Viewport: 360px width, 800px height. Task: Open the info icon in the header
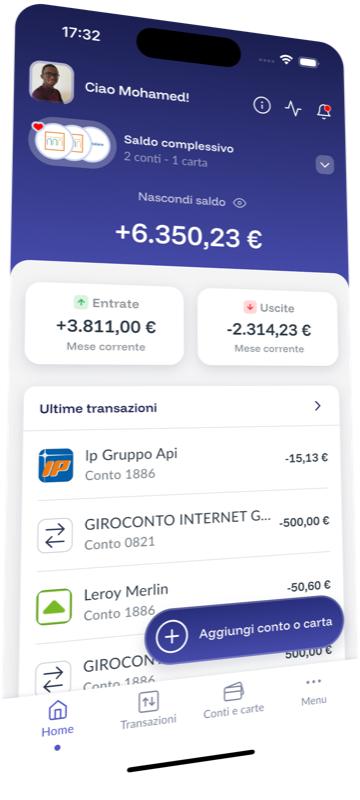(262, 106)
